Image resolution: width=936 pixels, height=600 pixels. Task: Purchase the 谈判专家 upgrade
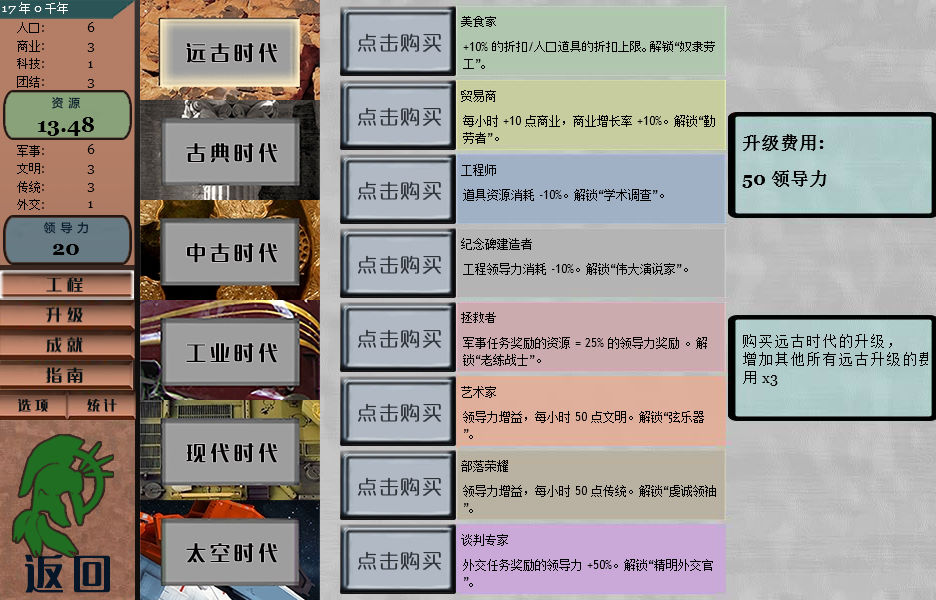coord(399,561)
